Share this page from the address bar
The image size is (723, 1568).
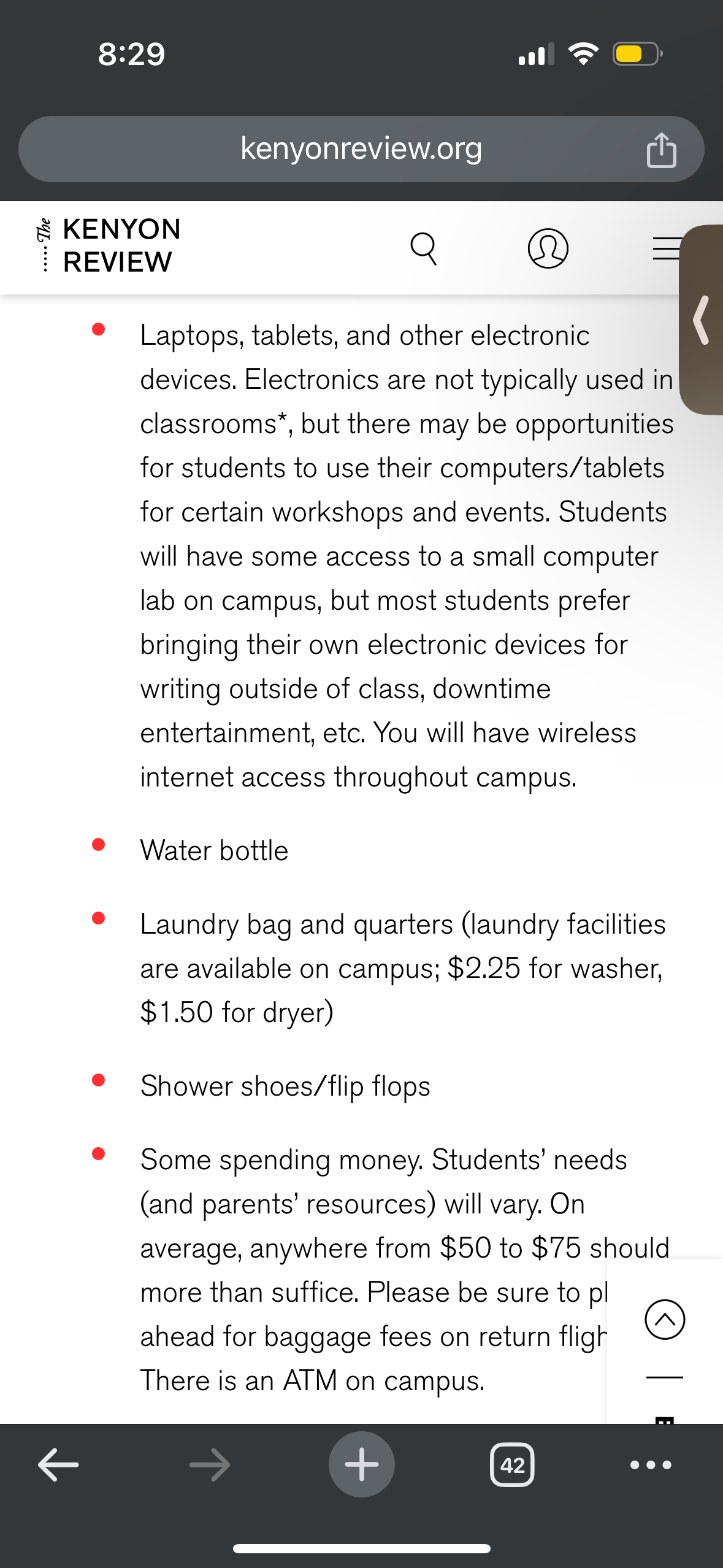661,150
